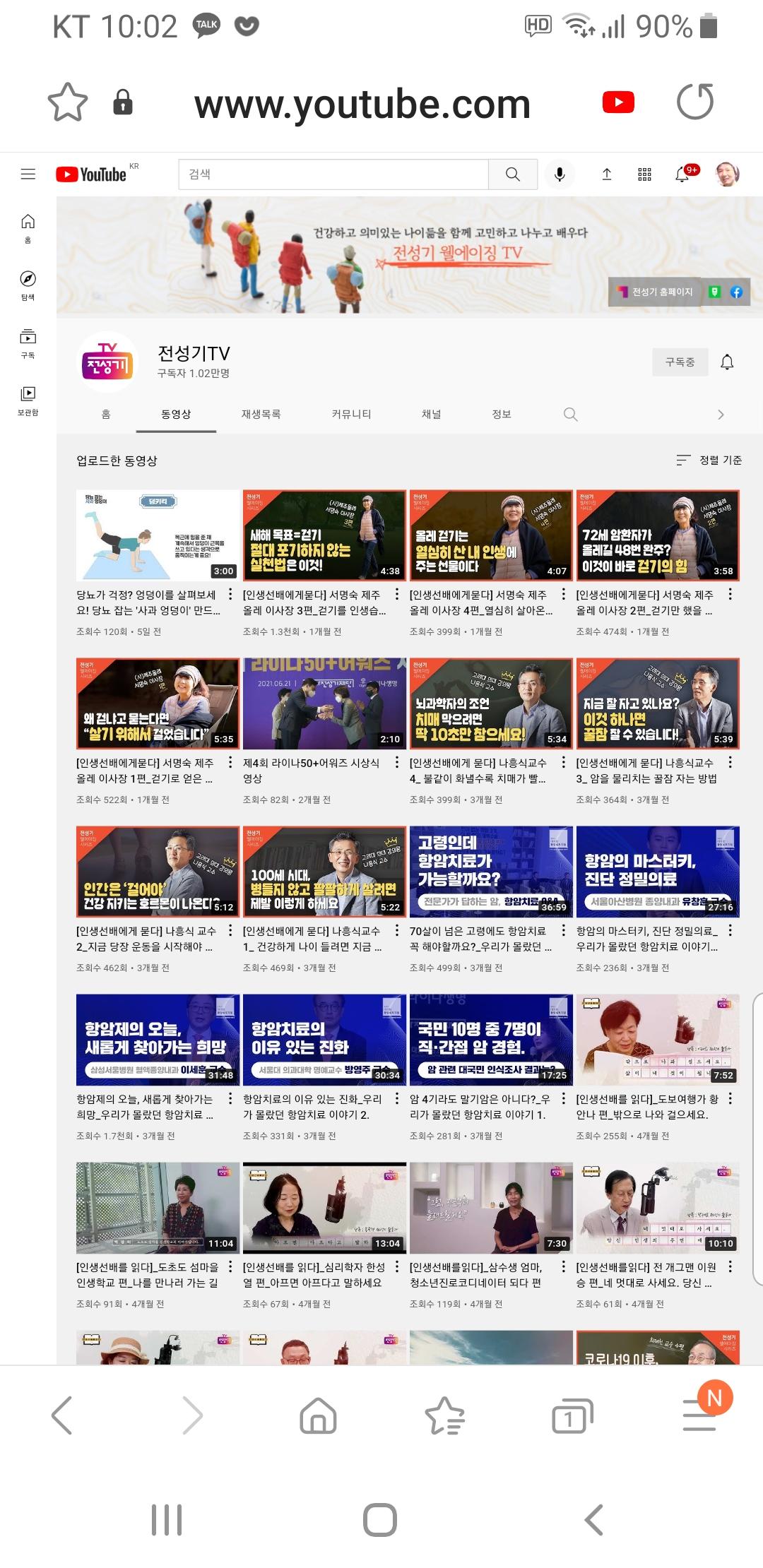Open the account profile avatar
Image resolution: width=763 pixels, height=1568 pixels.
tap(727, 174)
